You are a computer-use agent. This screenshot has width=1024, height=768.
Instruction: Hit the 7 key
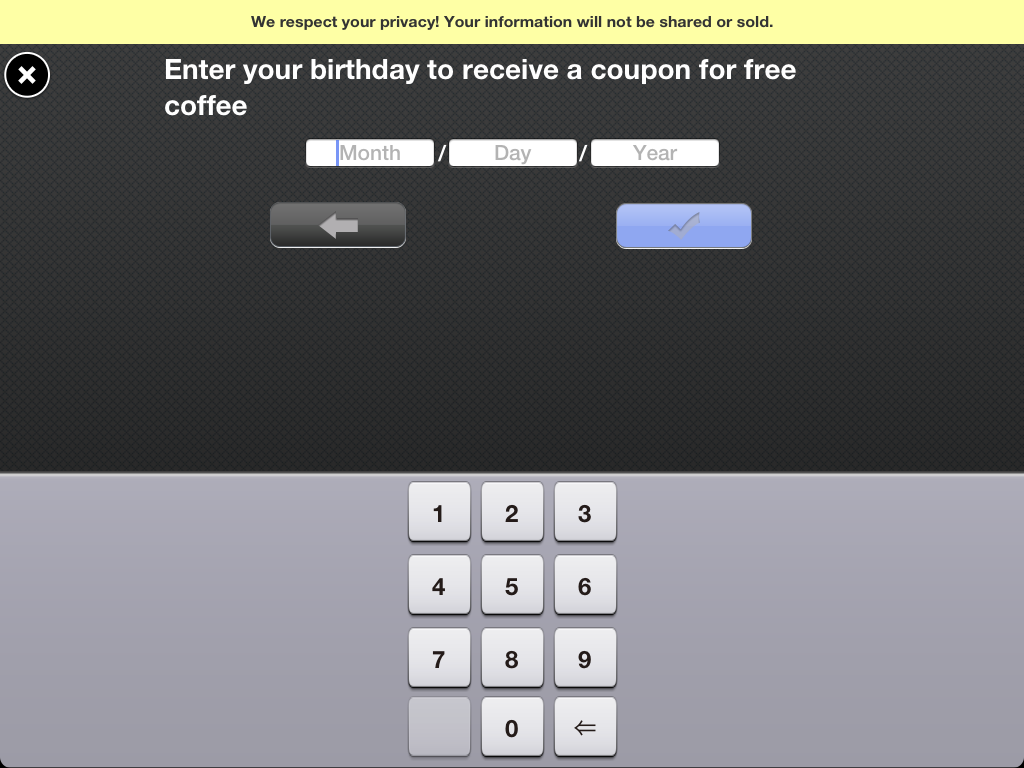439,659
